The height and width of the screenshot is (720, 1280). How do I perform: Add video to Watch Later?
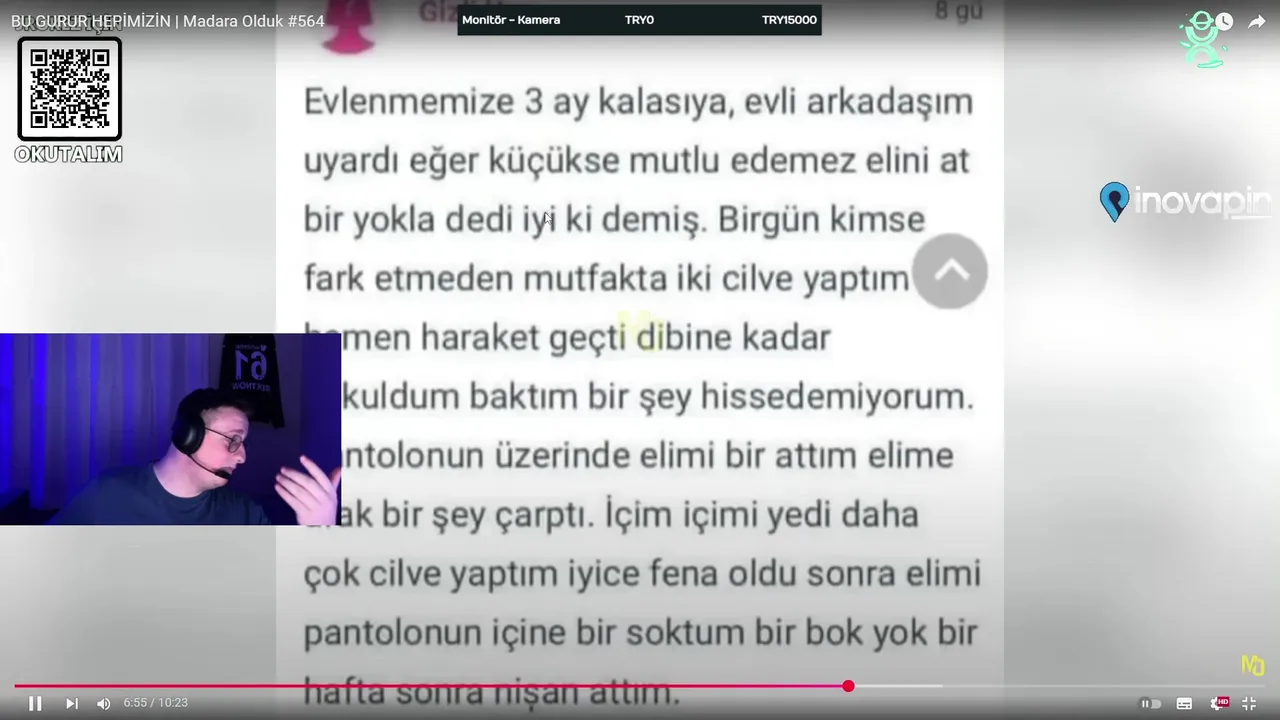tap(1225, 21)
